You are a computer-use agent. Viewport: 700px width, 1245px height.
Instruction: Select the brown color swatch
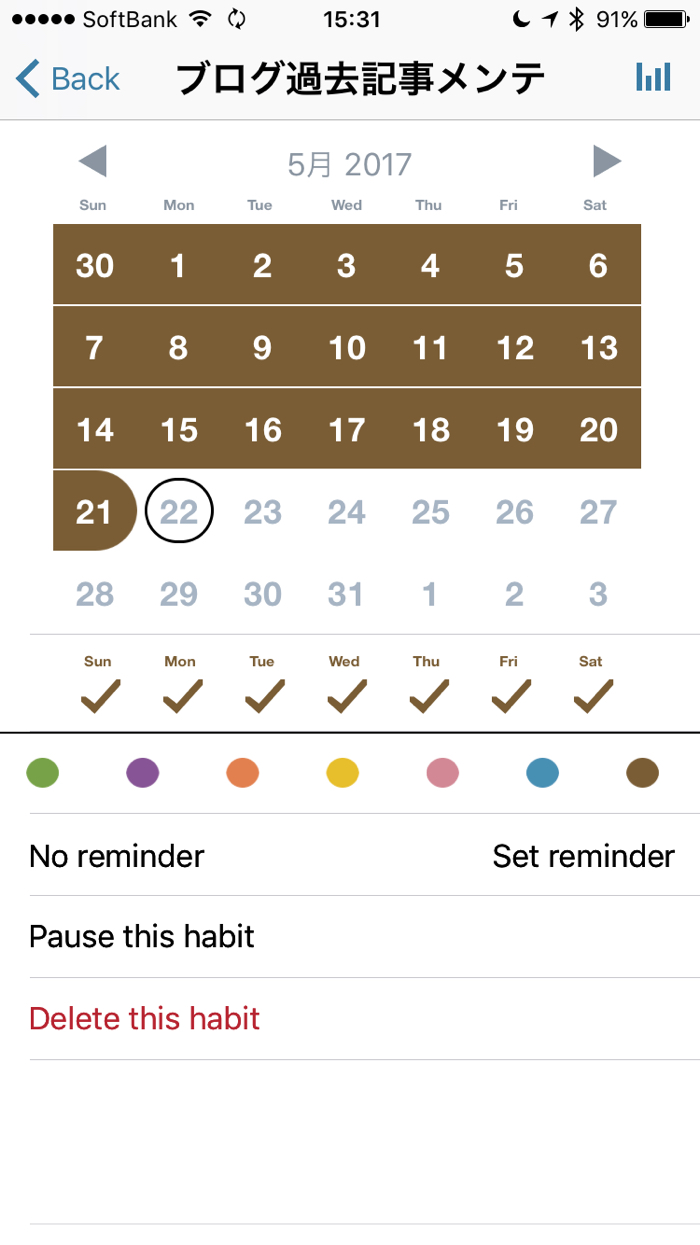[x=642, y=773]
